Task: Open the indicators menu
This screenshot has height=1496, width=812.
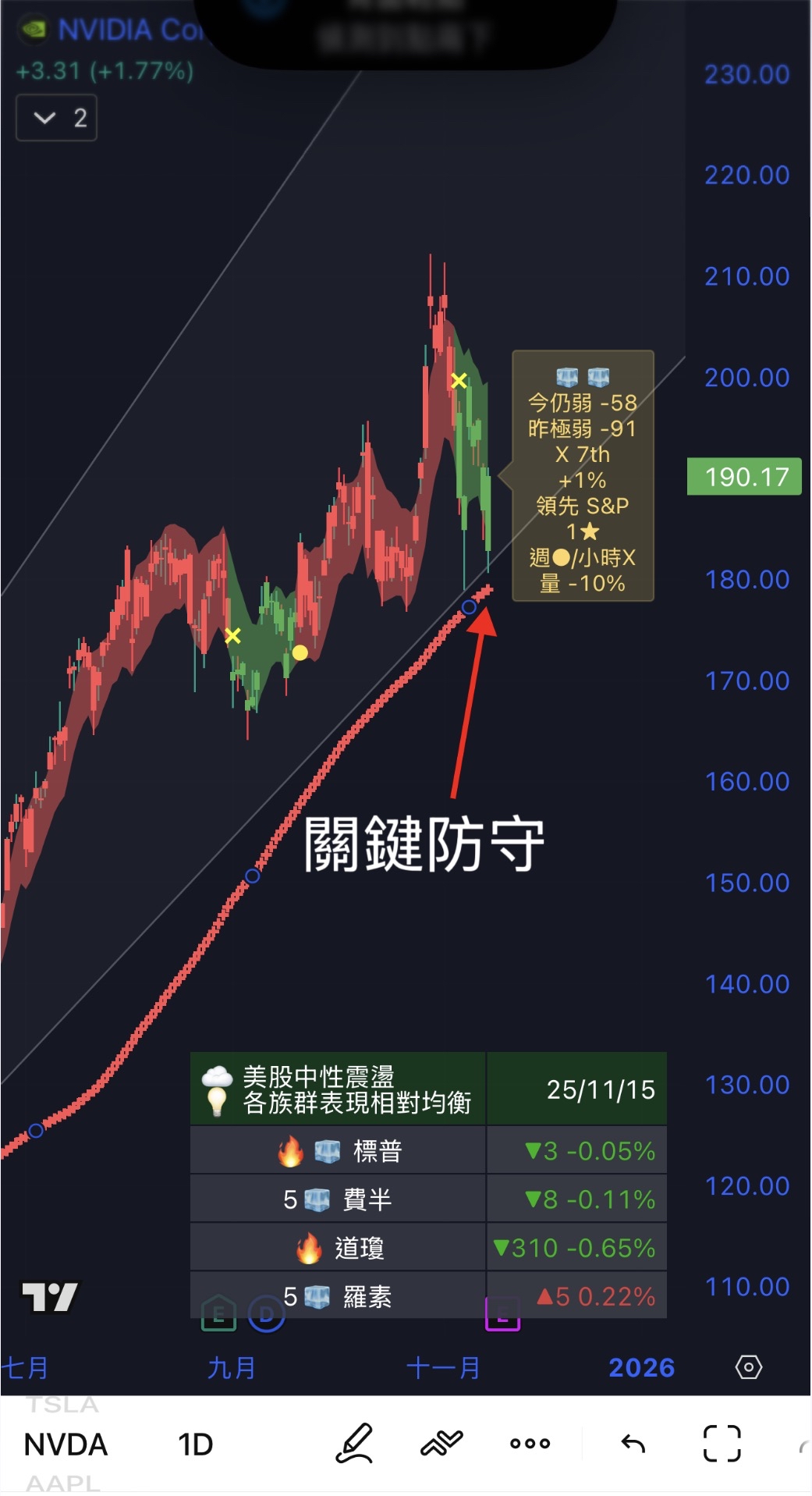Action: coord(441,1444)
